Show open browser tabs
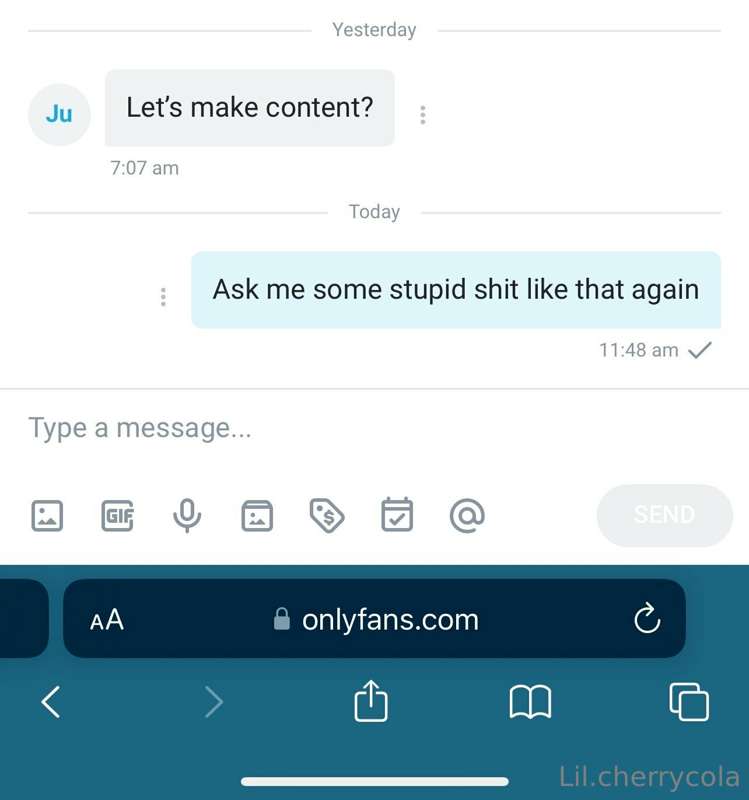 (x=689, y=702)
